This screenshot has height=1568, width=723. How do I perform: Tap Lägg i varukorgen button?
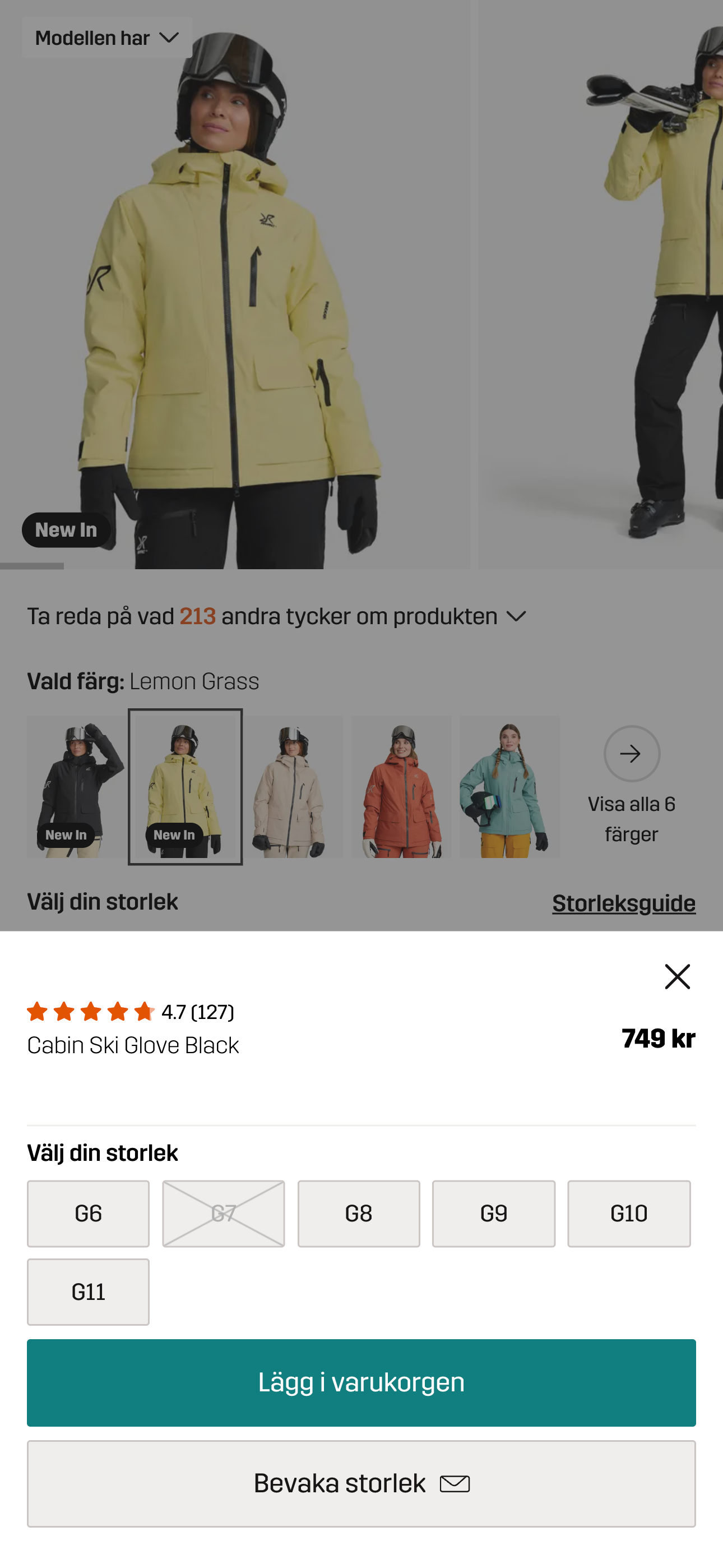tap(361, 1382)
